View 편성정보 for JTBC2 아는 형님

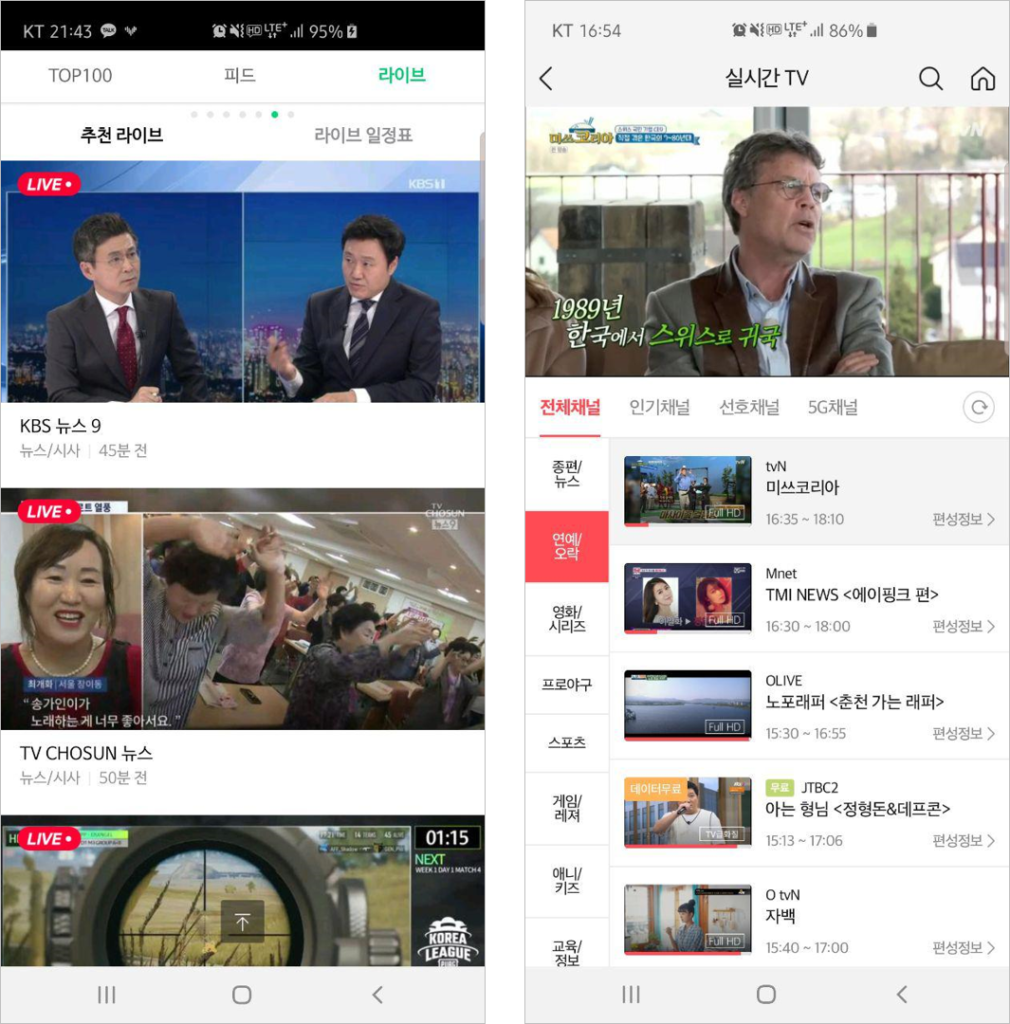[963, 841]
